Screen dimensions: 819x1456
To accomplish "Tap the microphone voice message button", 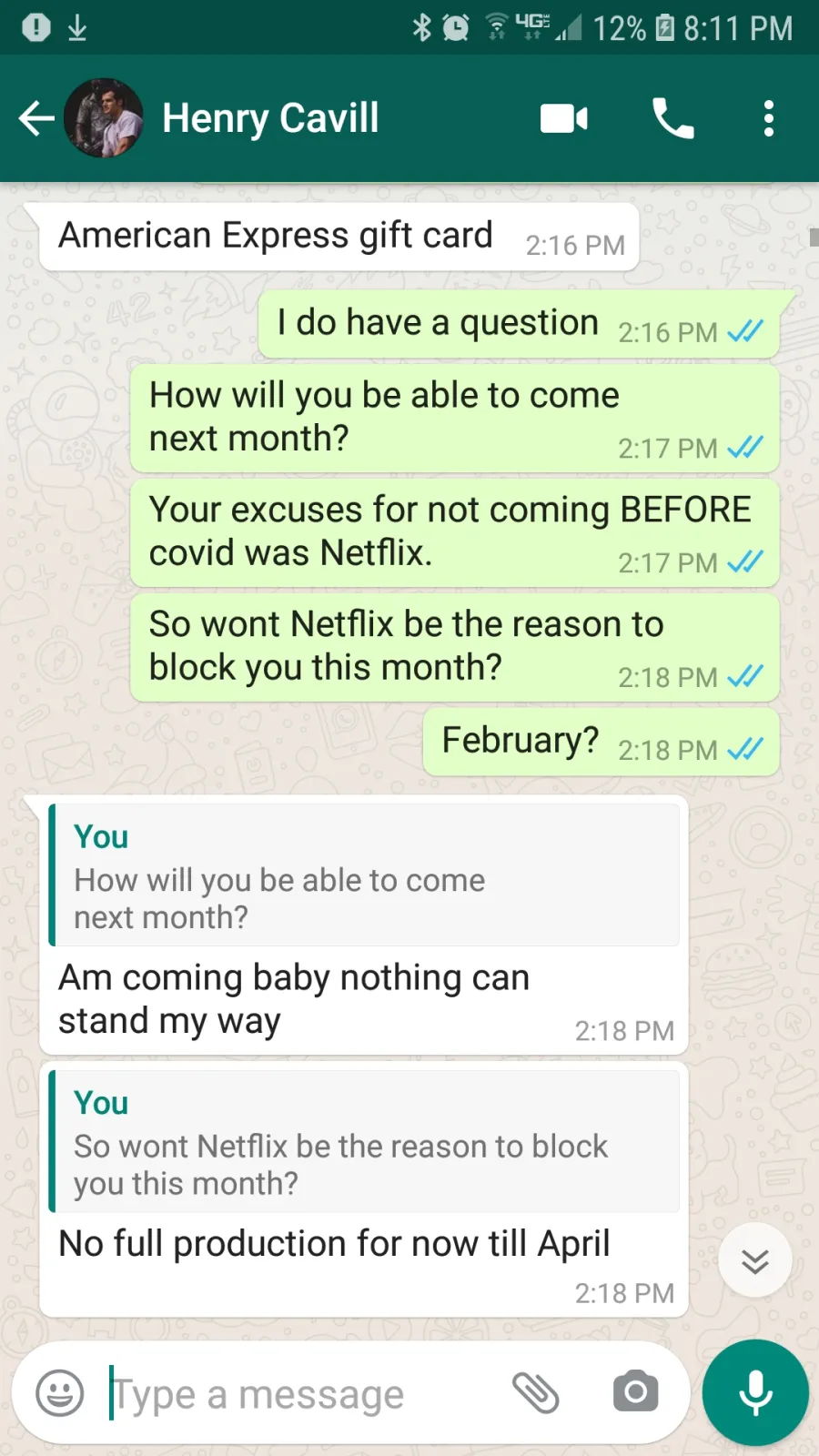I will click(755, 1392).
